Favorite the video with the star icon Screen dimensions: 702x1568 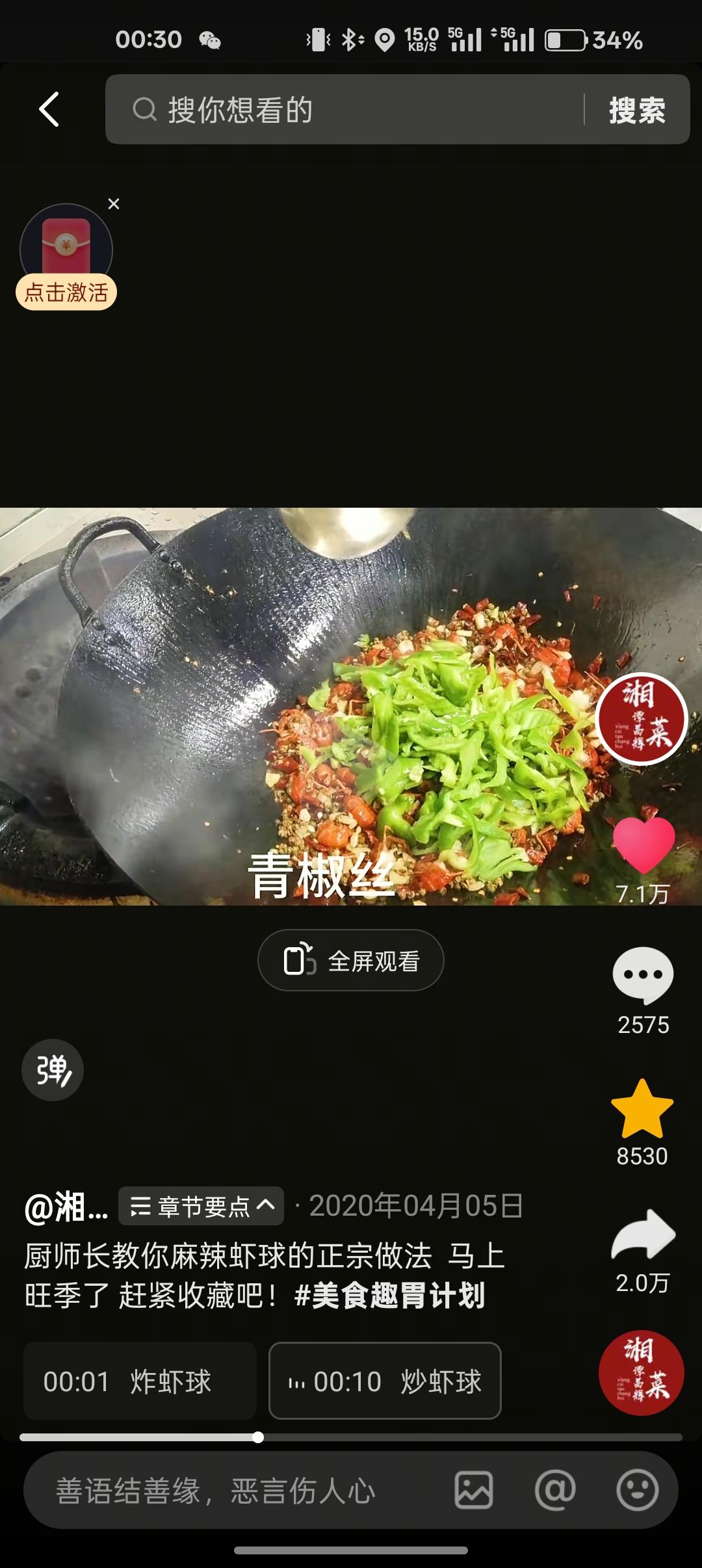(x=642, y=1107)
